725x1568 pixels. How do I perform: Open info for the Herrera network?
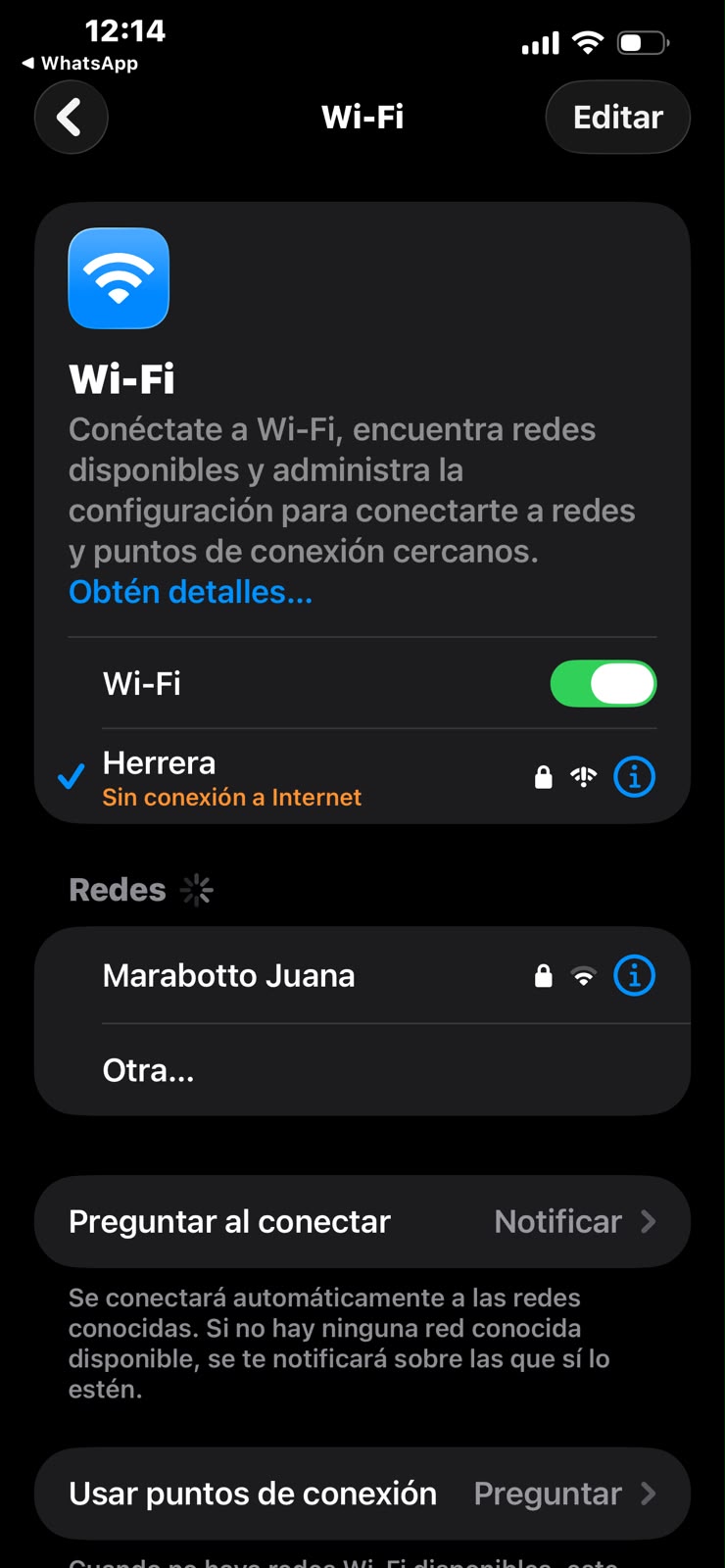coord(634,777)
